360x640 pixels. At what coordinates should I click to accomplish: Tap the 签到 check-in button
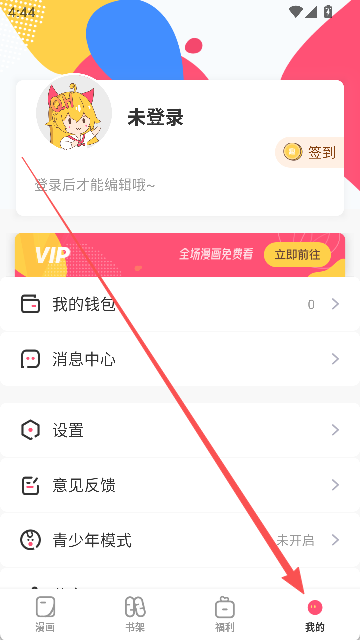click(310, 153)
